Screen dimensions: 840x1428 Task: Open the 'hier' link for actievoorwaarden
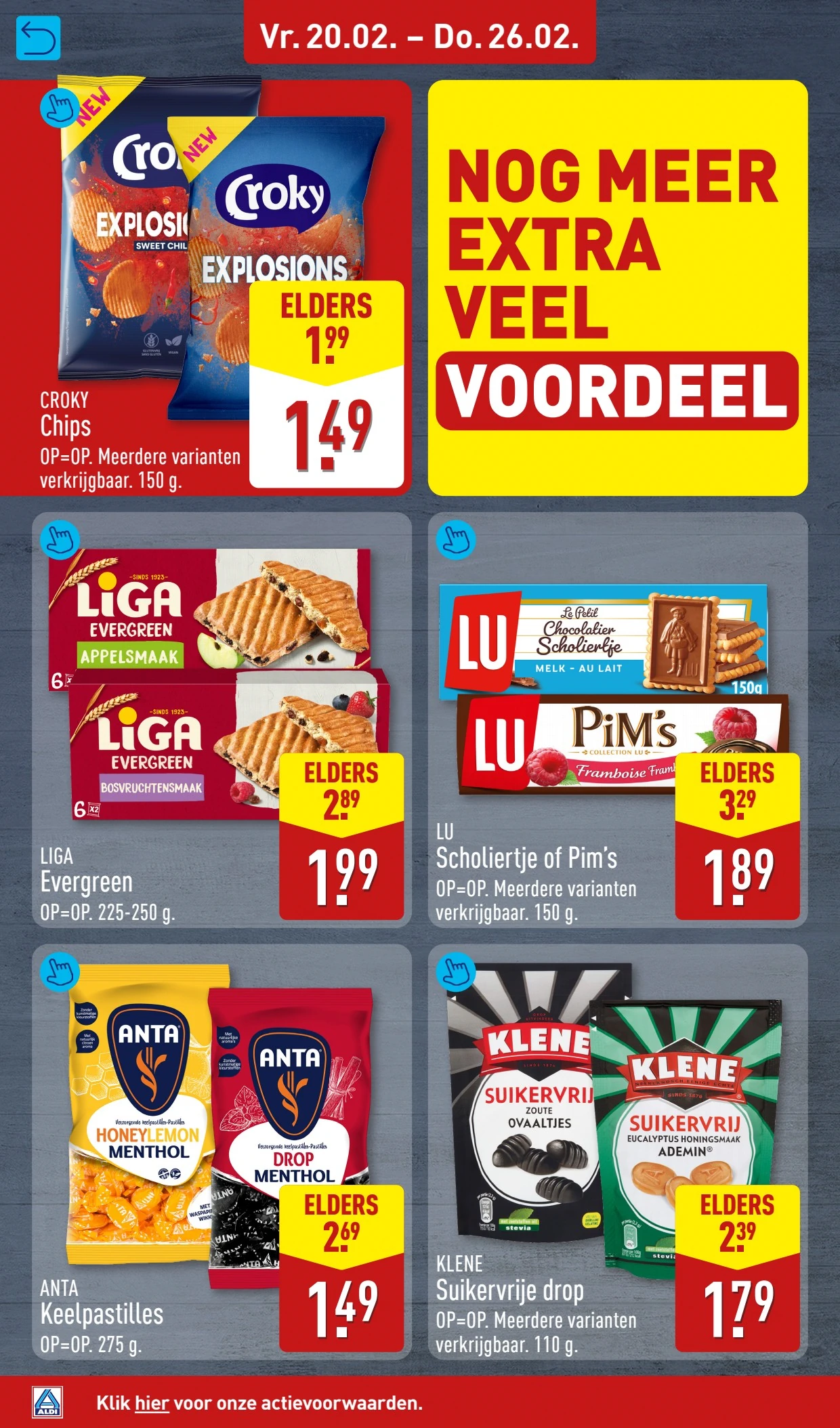pos(151,1402)
